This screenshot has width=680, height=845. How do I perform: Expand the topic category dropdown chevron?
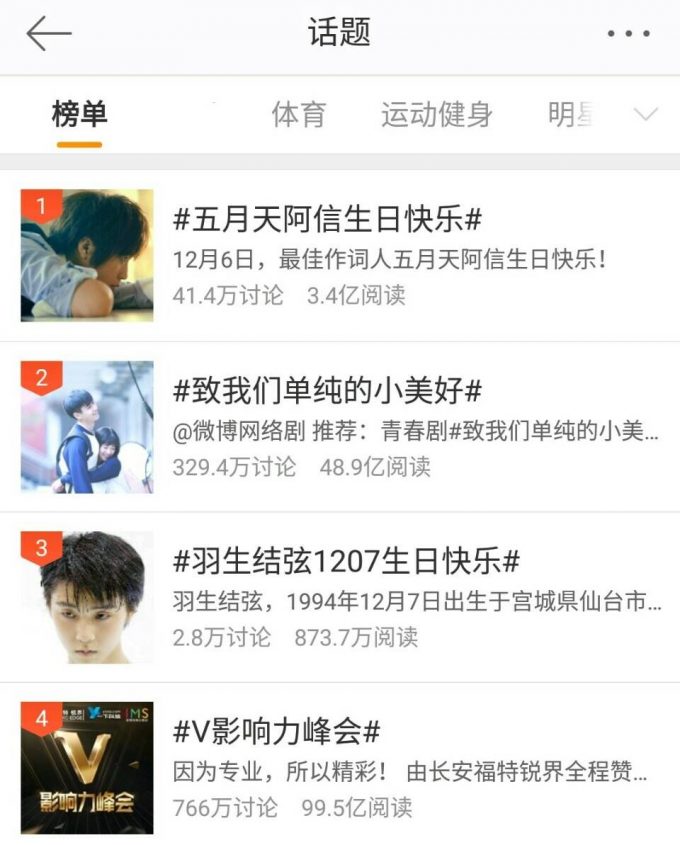tap(646, 114)
